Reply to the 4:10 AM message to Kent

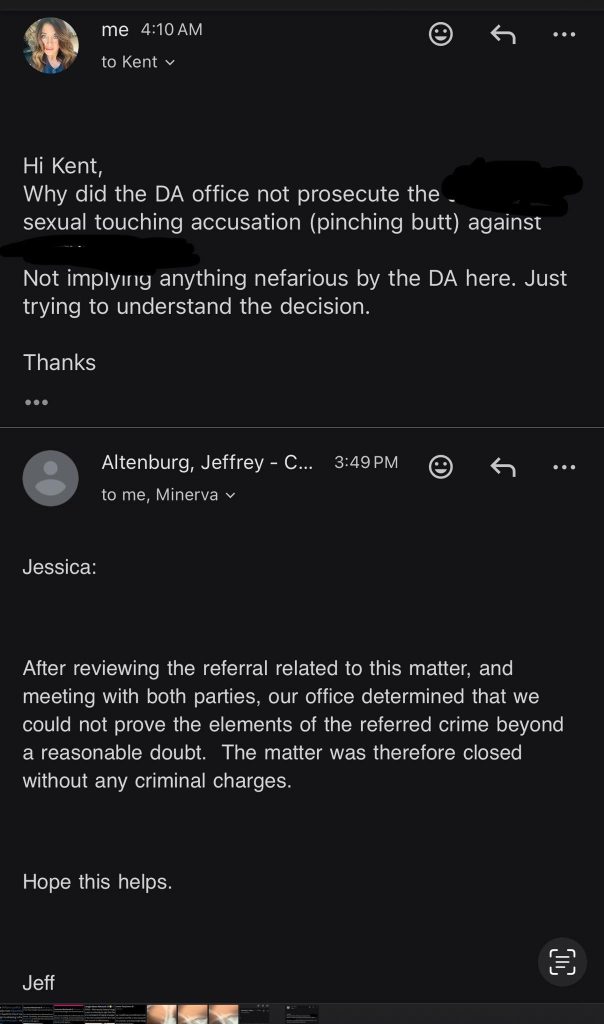pos(502,34)
